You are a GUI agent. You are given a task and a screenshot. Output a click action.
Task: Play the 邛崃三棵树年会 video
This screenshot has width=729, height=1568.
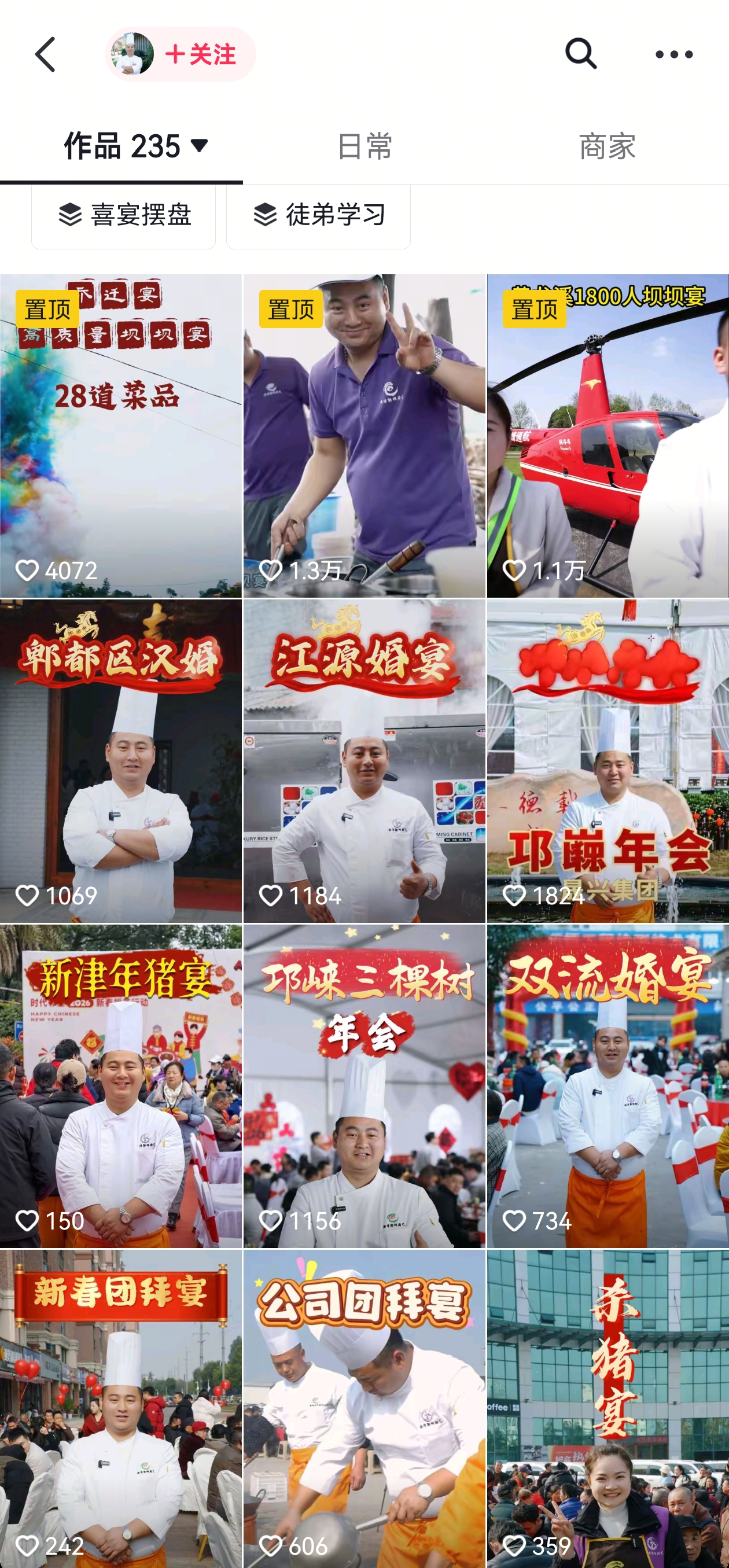pyautogui.click(x=365, y=1086)
